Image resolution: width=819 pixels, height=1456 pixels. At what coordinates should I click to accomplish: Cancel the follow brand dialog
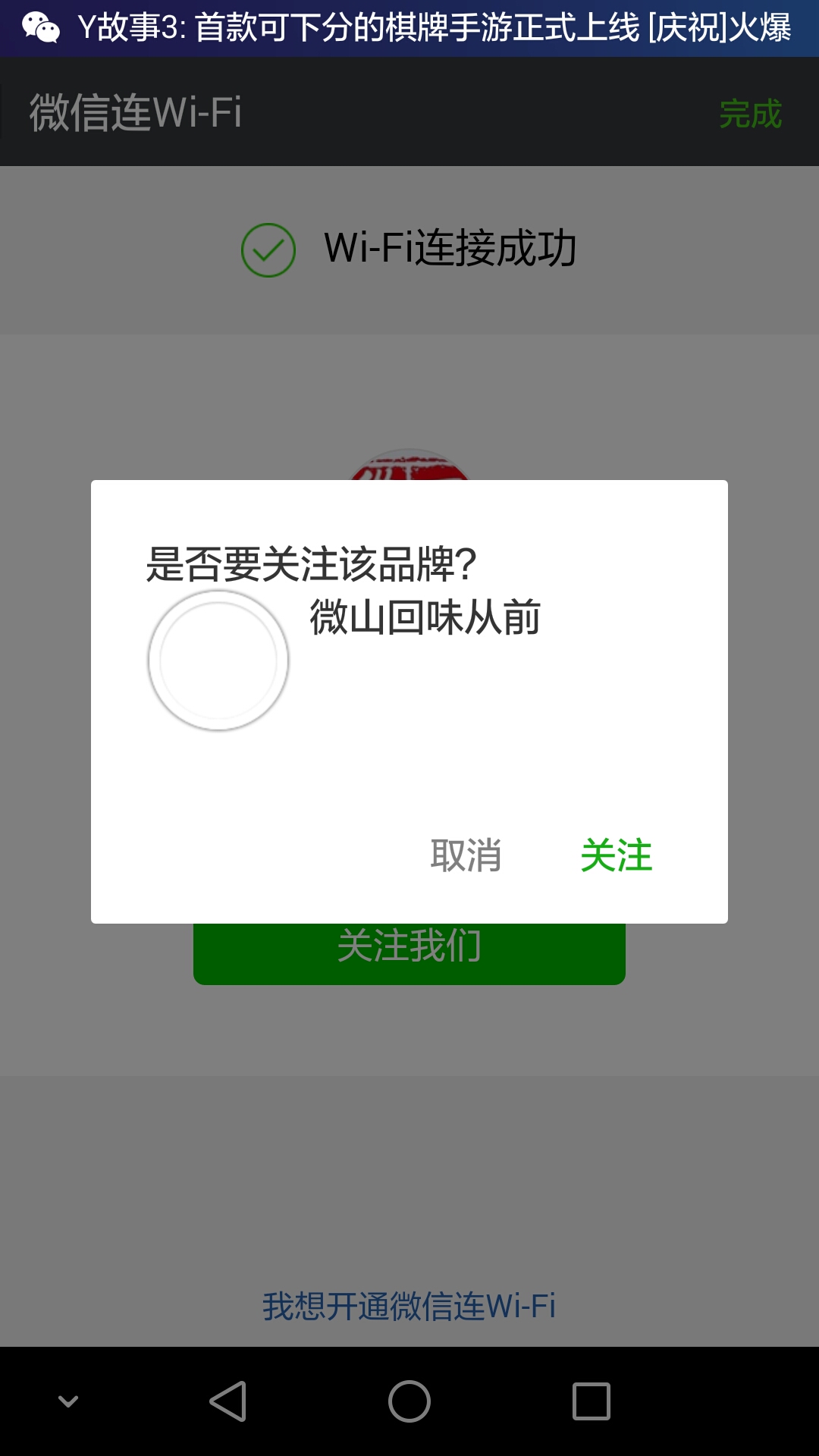click(x=466, y=855)
